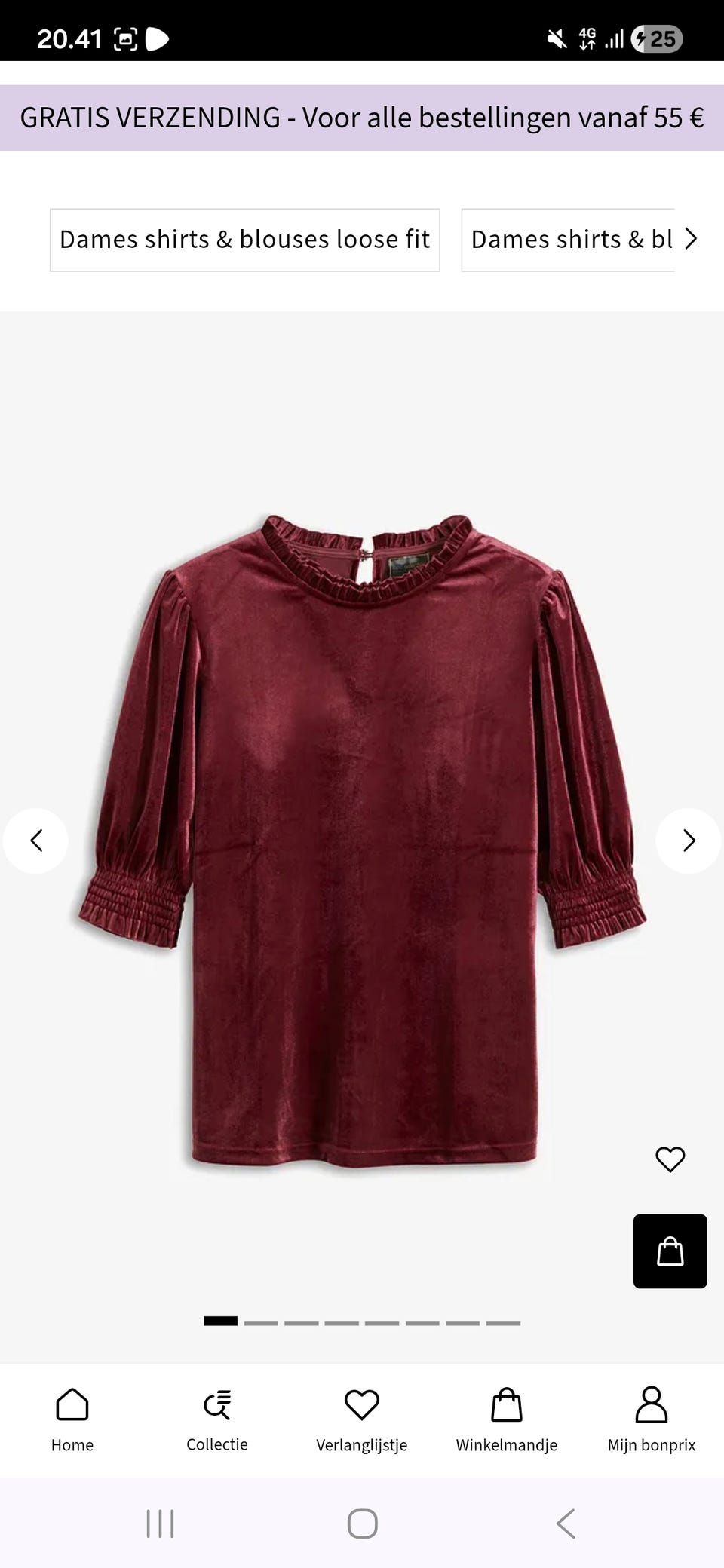Viewport: 724px width, 1568px height.
Task: Add velvet blouse to the wishlist heart
Action: pos(670,1159)
